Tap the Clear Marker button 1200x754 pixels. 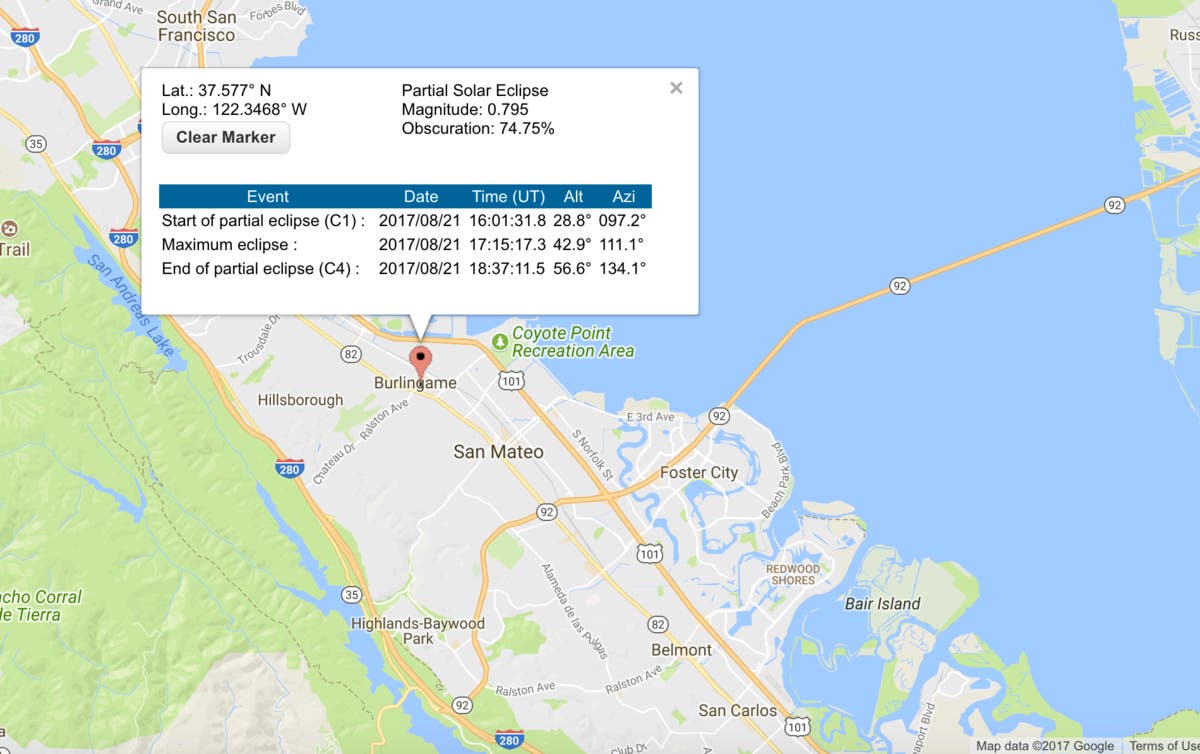pyautogui.click(x=226, y=138)
